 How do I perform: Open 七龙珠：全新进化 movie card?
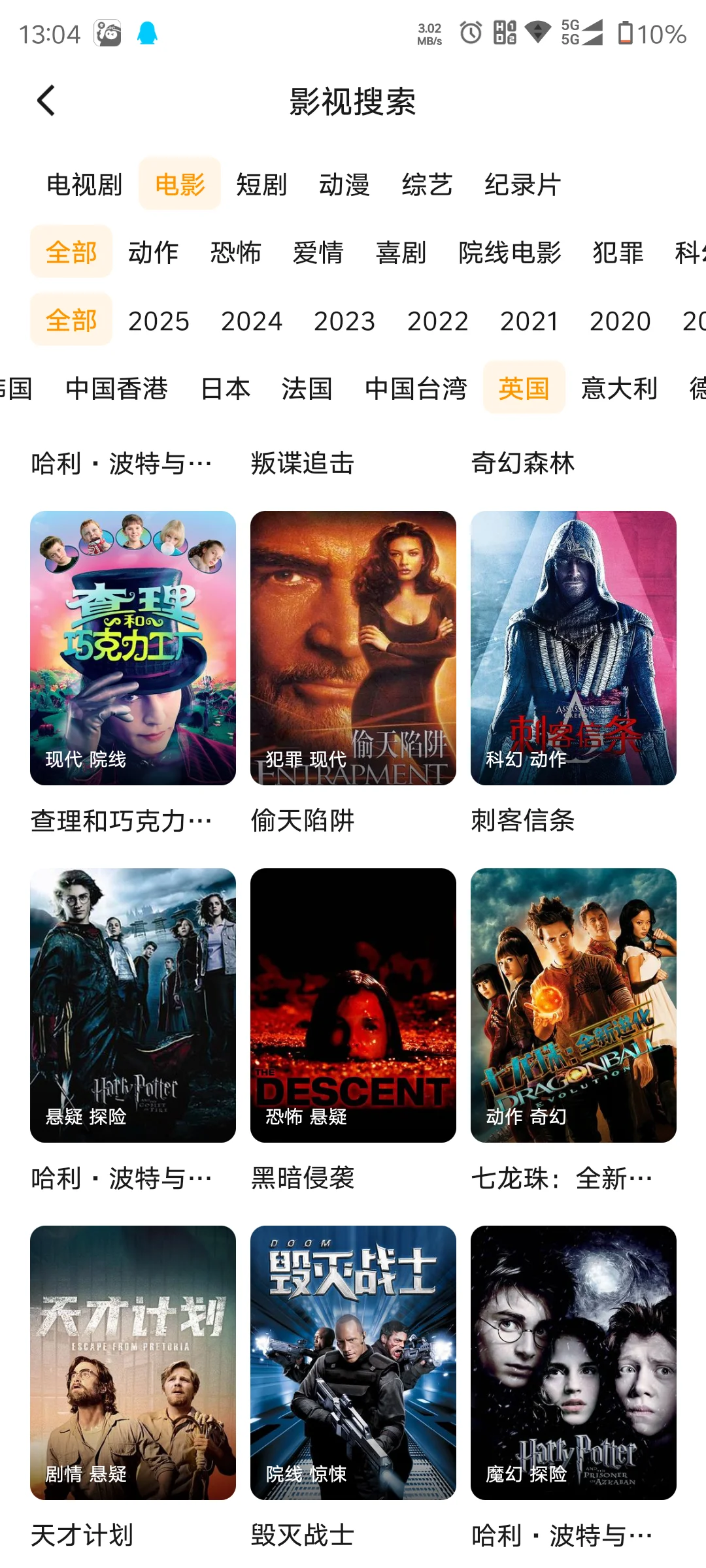(573, 1005)
